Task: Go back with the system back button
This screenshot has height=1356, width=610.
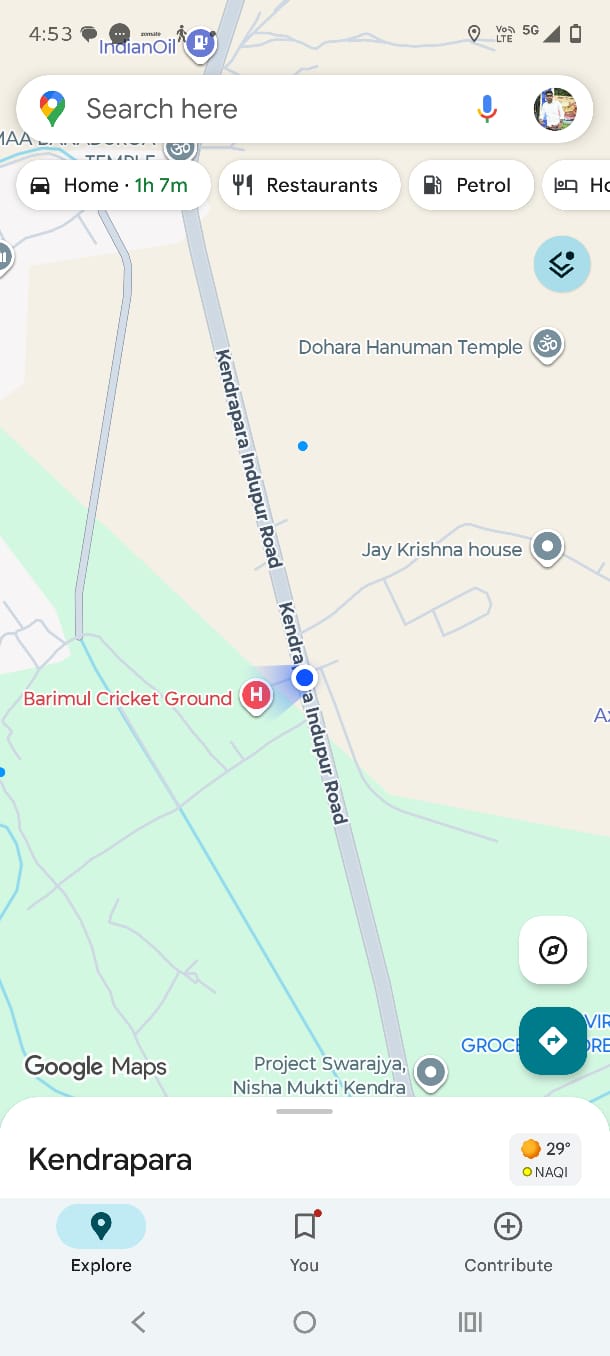Action: click(139, 1322)
